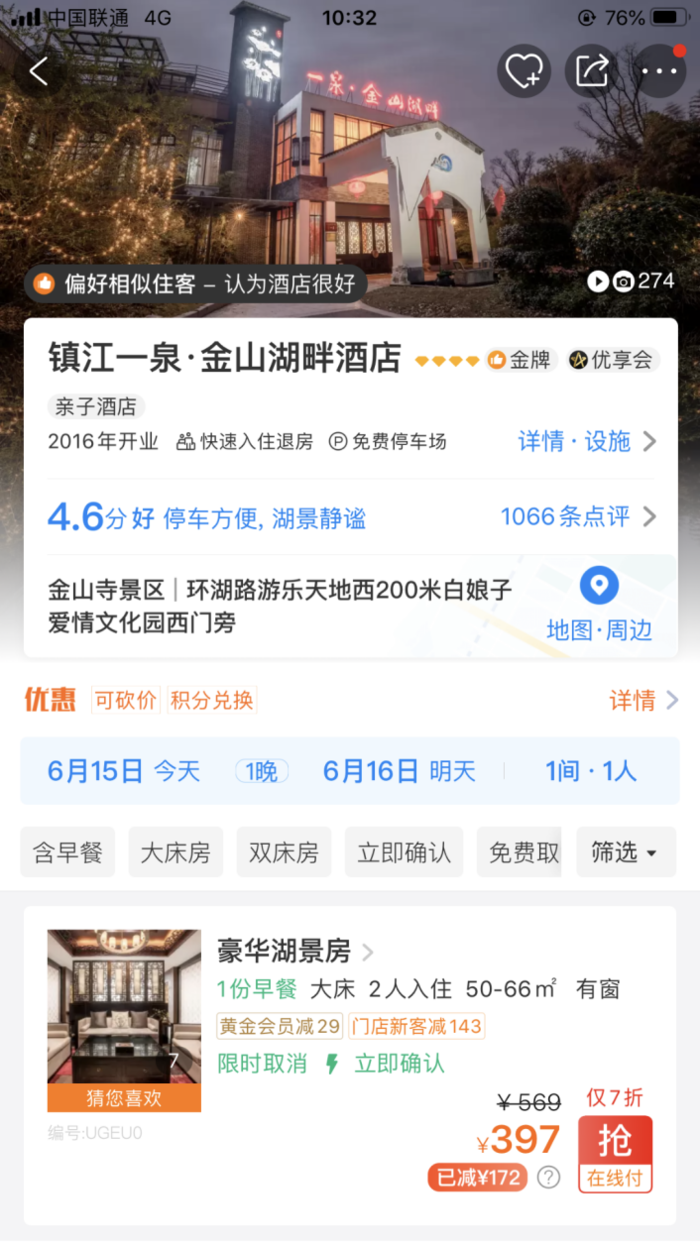The width and height of the screenshot is (700, 1244).
Task: Change 1间·1人 room and guests
Action: pos(590,771)
